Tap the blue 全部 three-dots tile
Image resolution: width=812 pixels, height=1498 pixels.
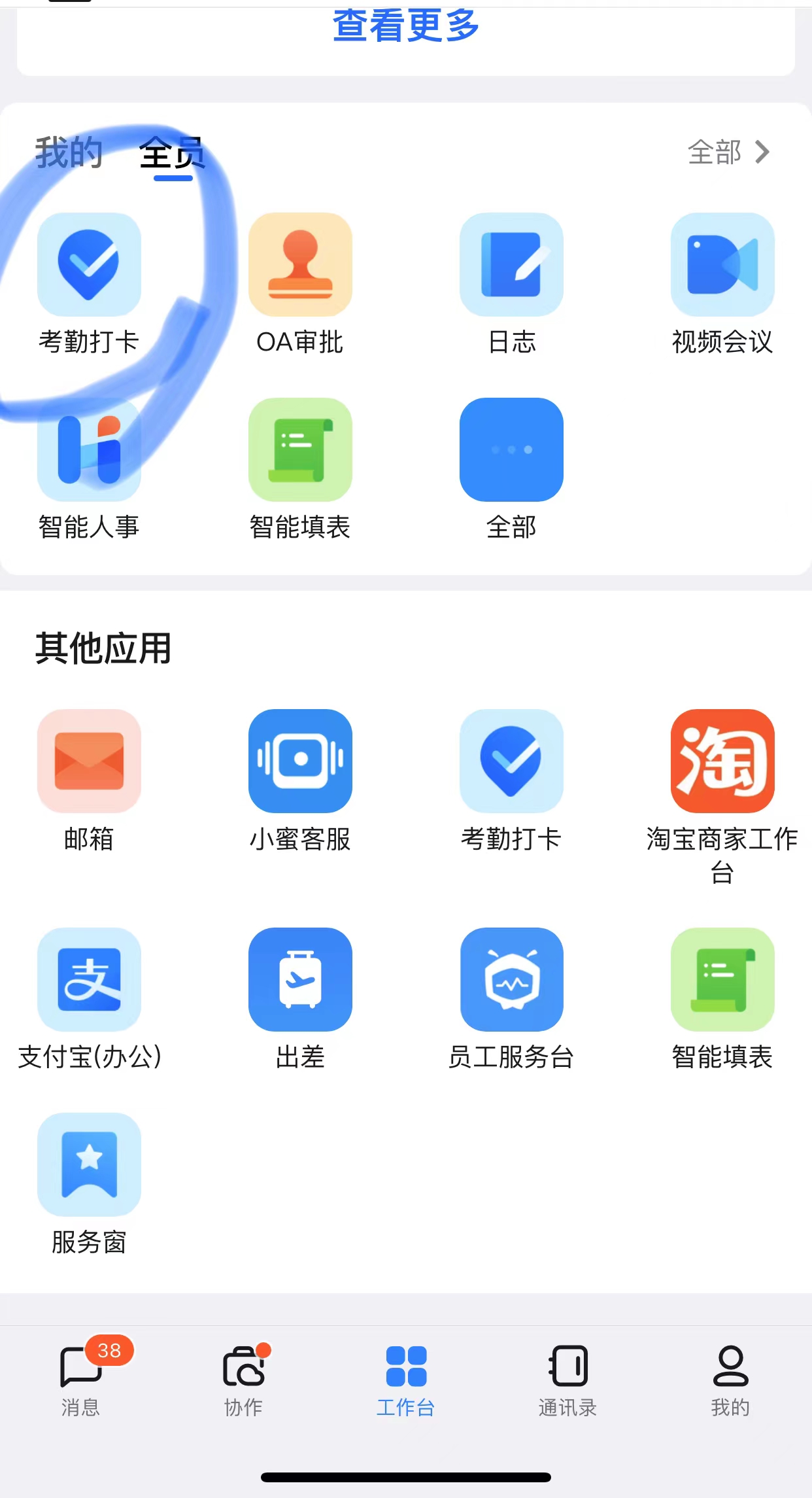point(511,450)
